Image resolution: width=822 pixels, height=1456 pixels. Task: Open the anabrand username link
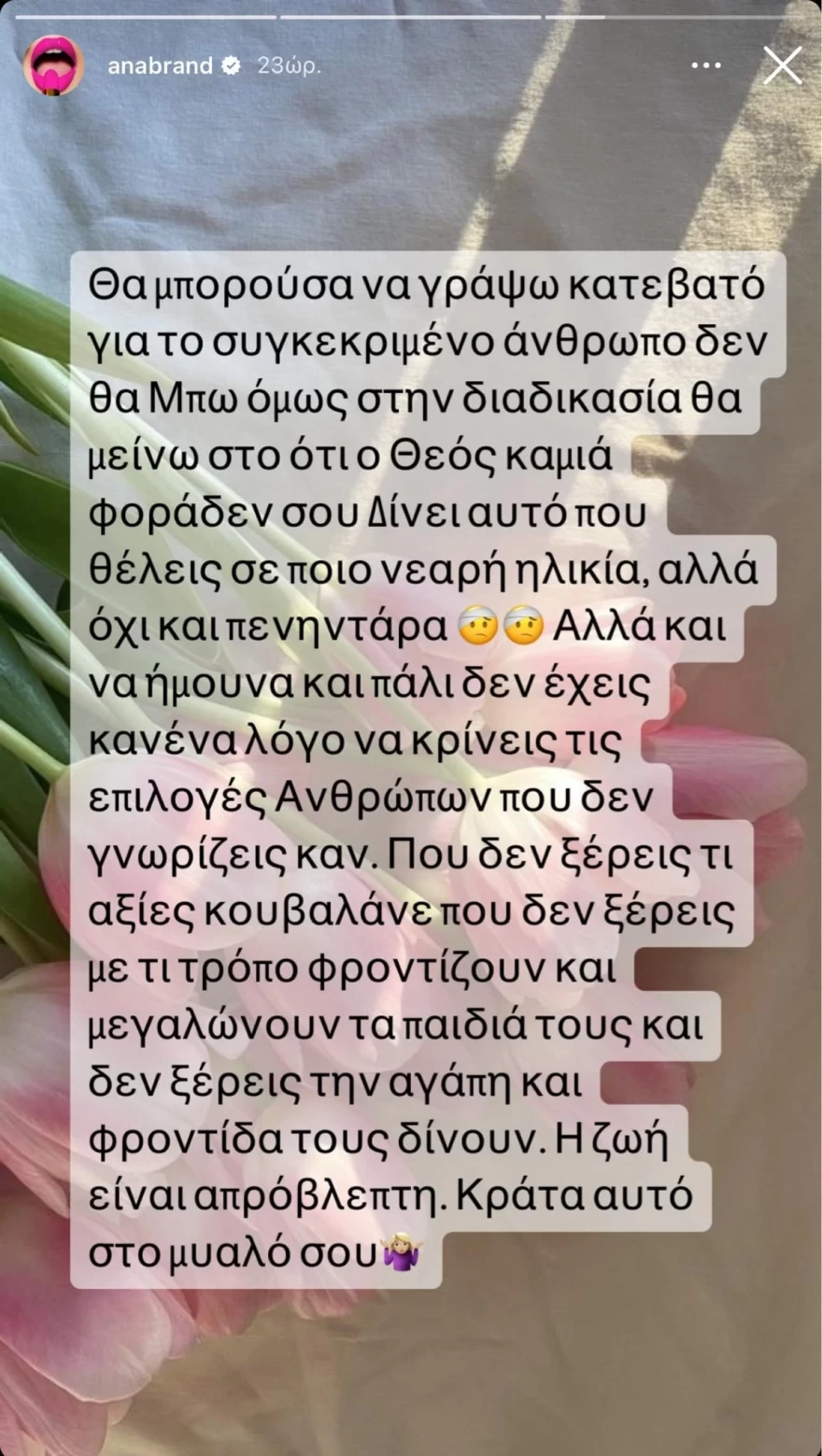160,65
